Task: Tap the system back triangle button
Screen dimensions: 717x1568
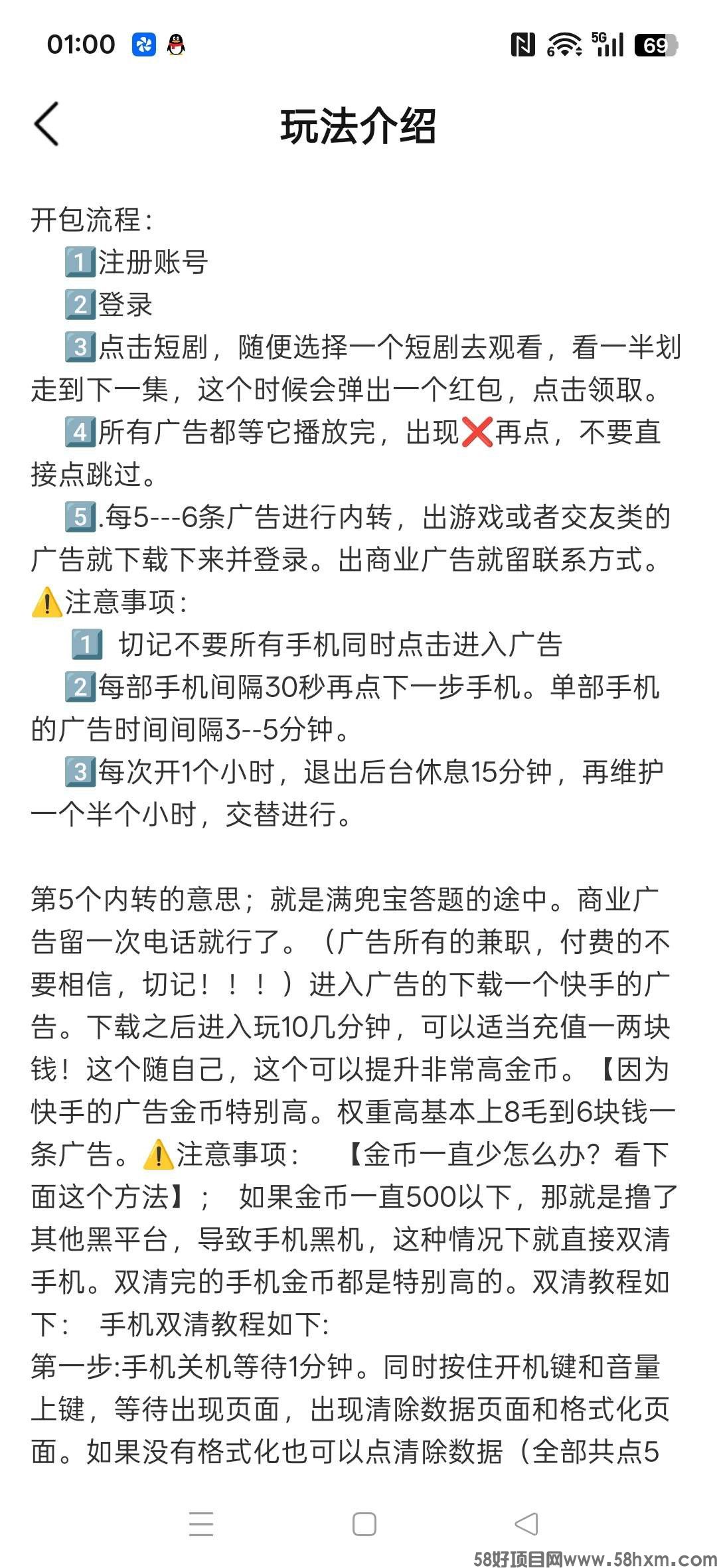Action: coord(526,1524)
